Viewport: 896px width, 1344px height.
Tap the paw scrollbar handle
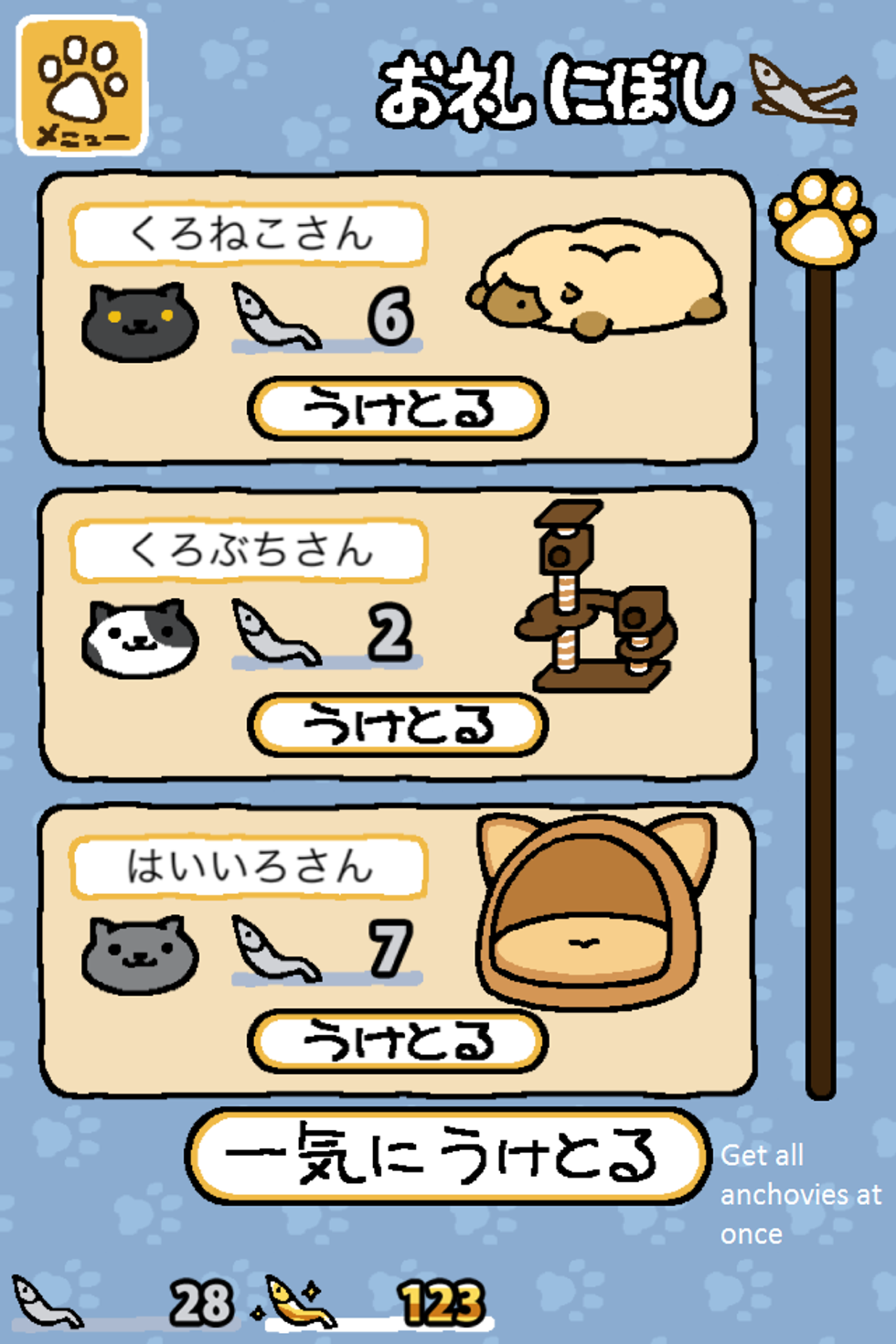pyautogui.click(x=822, y=219)
